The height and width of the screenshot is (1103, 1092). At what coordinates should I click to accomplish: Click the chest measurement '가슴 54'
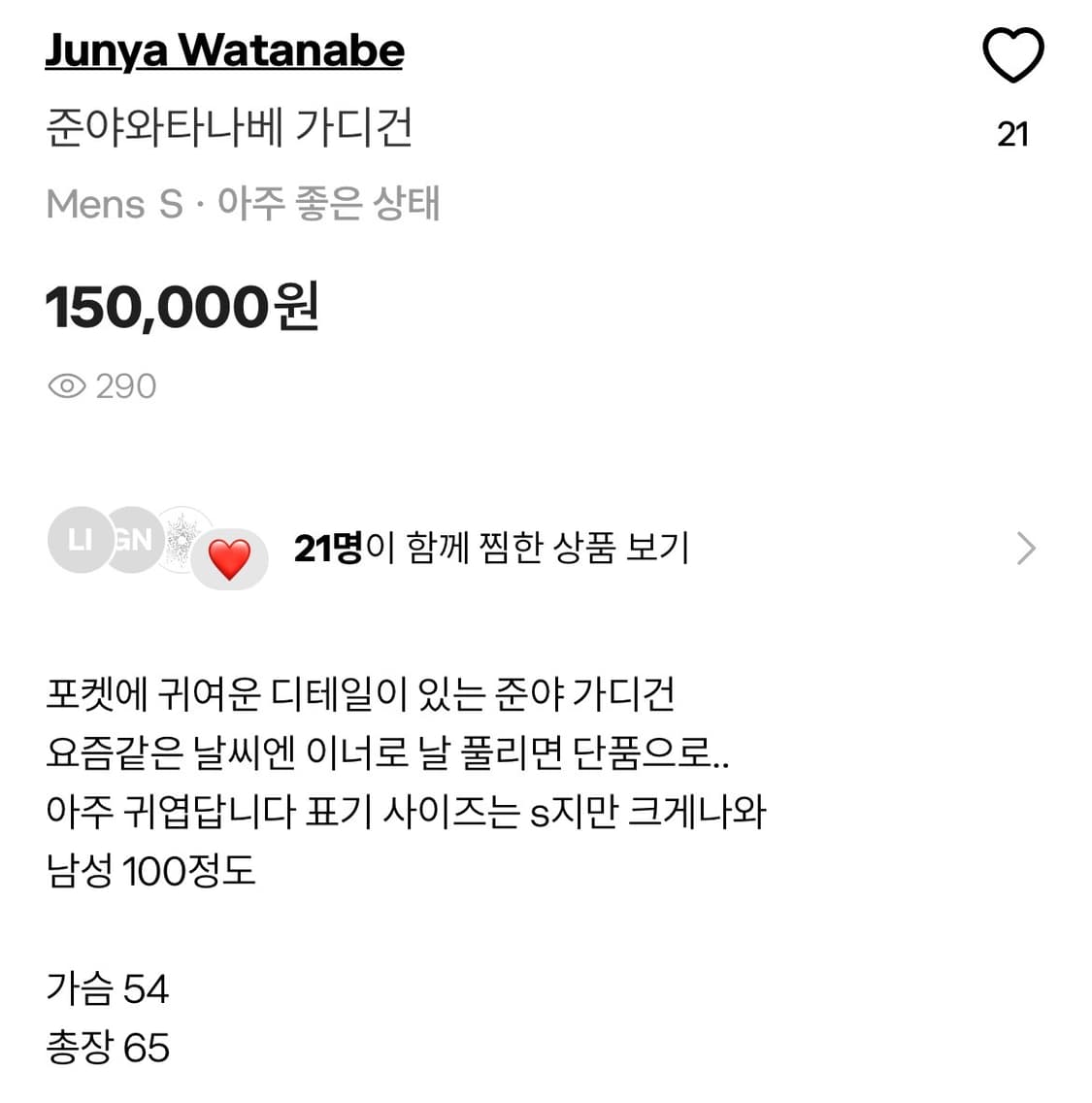(x=109, y=989)
